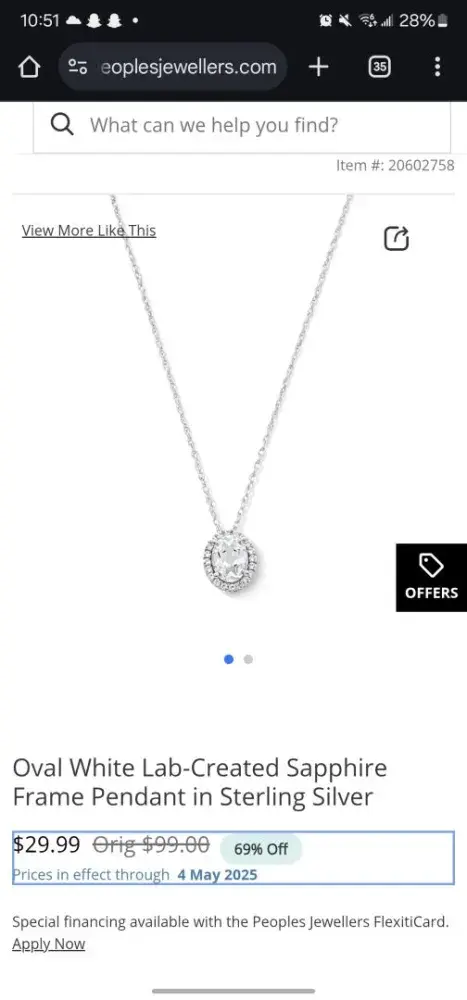Share this pendant product

point(396,239)
